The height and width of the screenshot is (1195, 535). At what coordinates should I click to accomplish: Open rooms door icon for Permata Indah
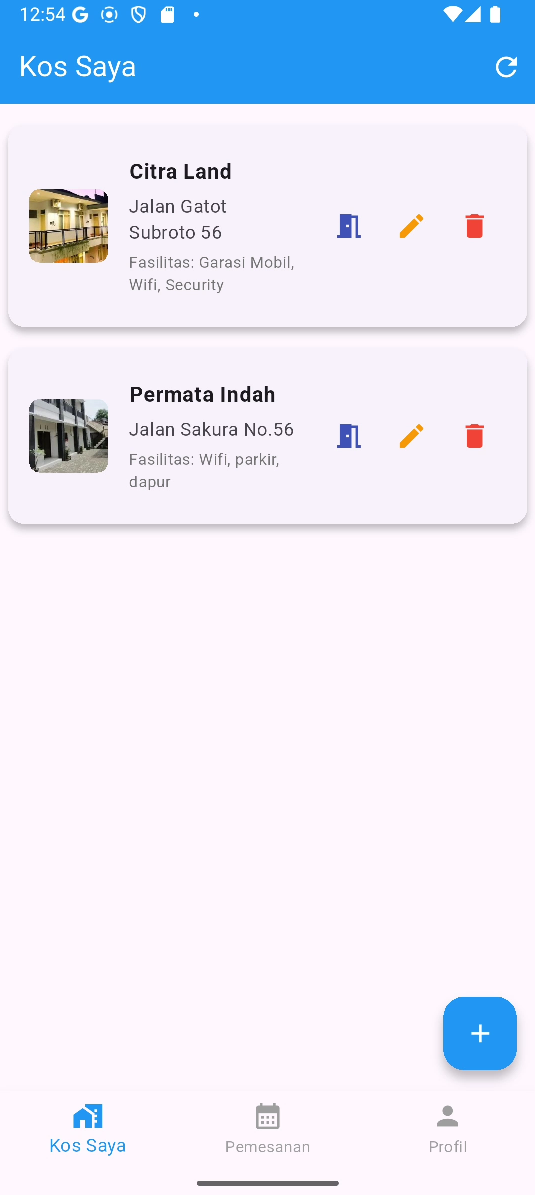348,436
